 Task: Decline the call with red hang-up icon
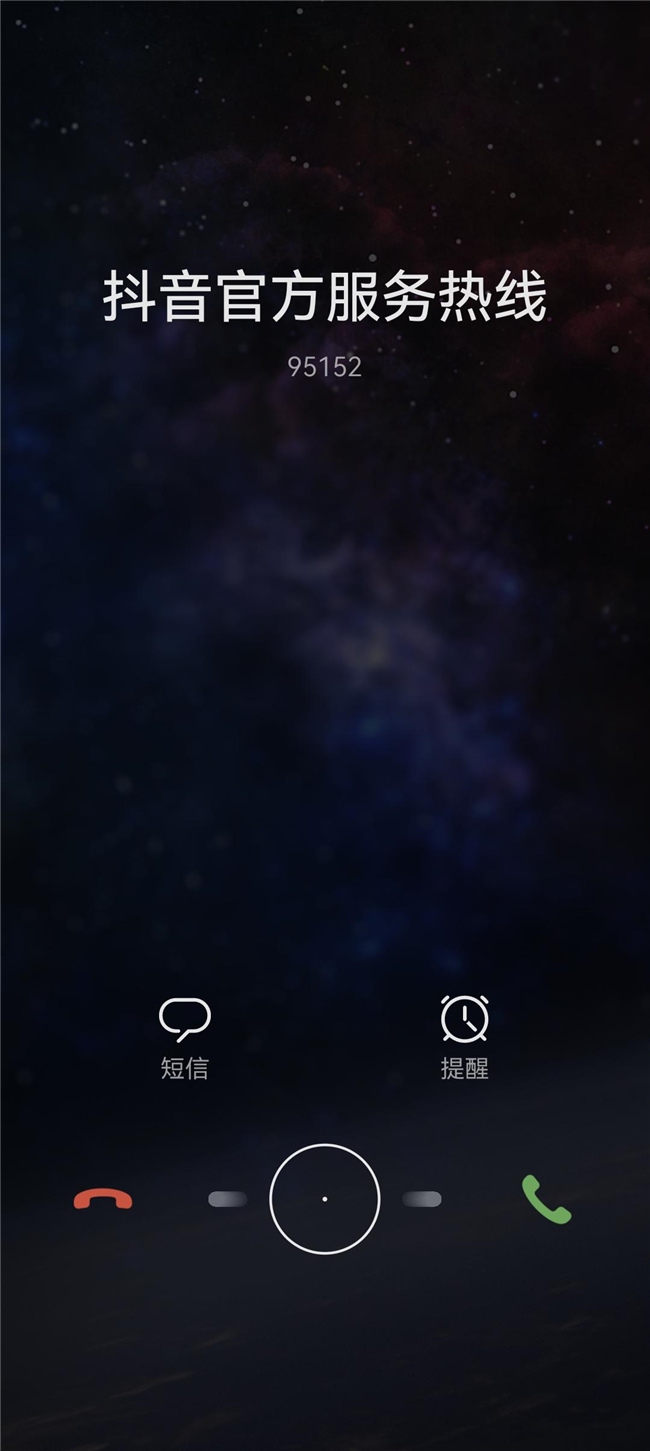coord(103,1199)
